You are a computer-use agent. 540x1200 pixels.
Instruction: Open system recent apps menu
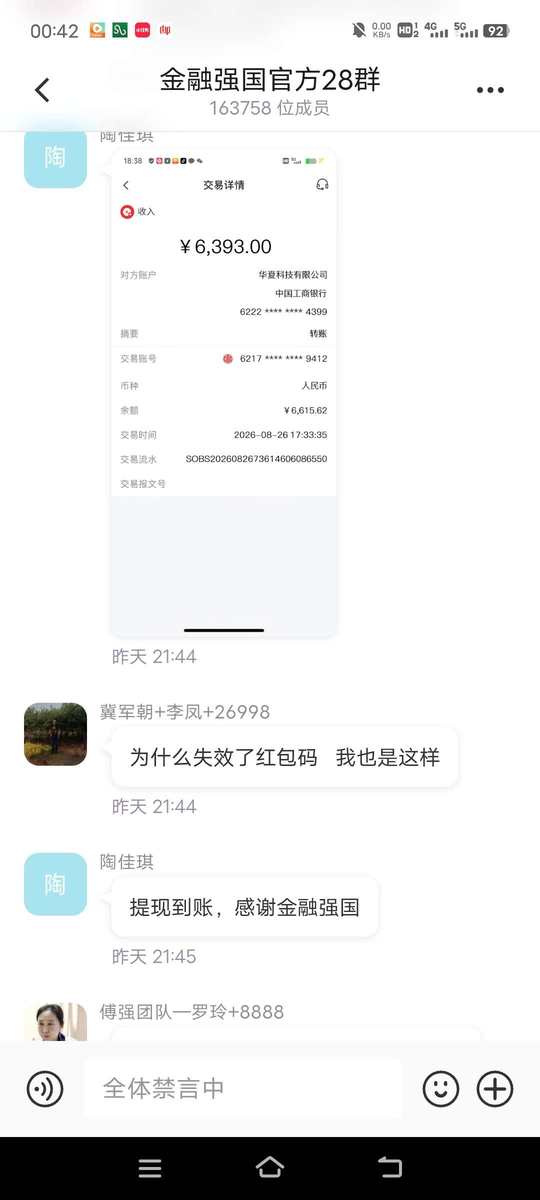(x=150, y=1167)
